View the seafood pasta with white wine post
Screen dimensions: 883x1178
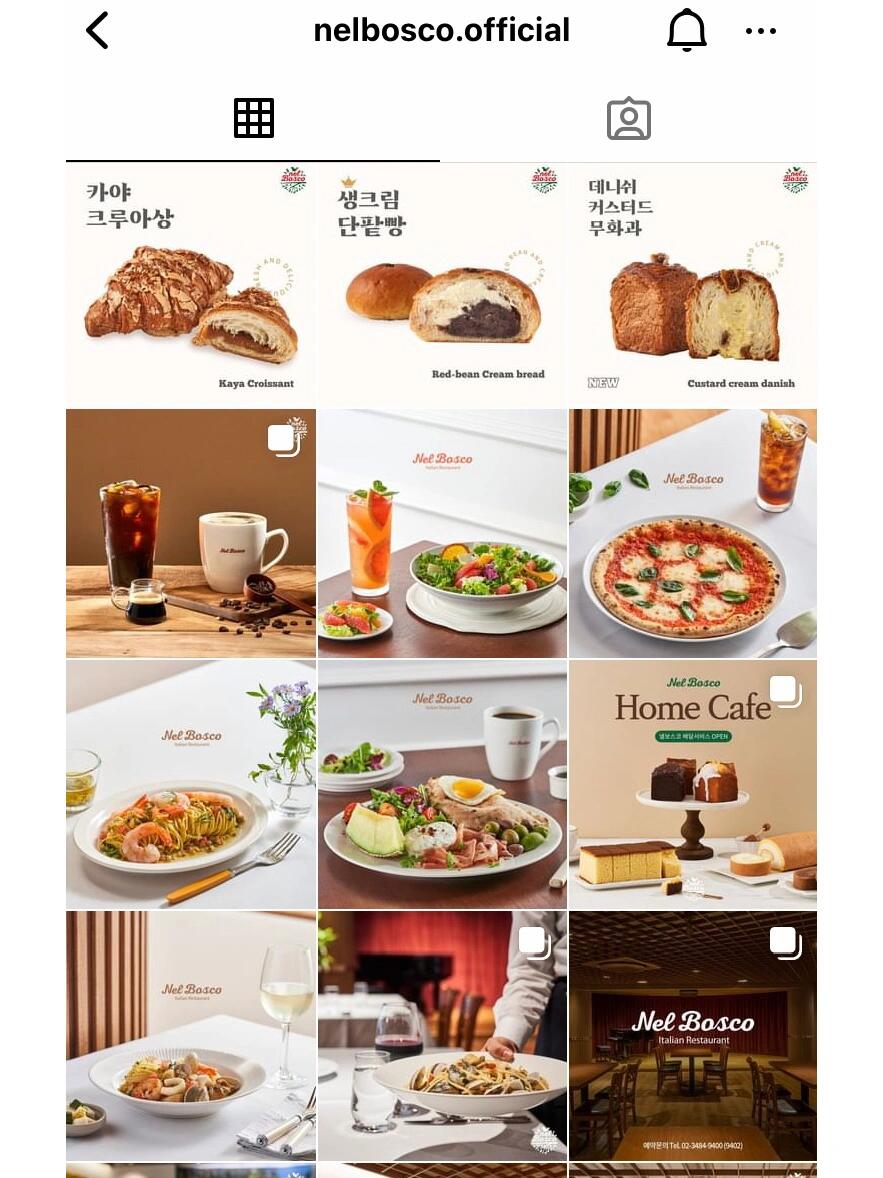191,1035
